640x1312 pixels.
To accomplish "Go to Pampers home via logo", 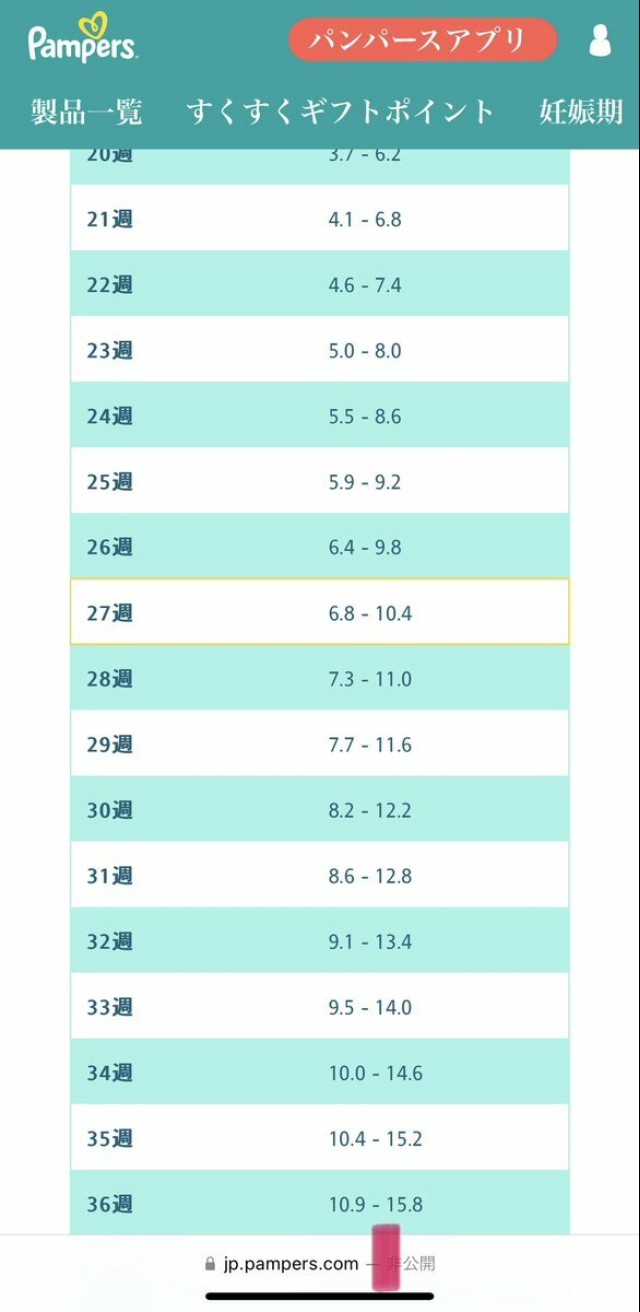I will point(82,40).
